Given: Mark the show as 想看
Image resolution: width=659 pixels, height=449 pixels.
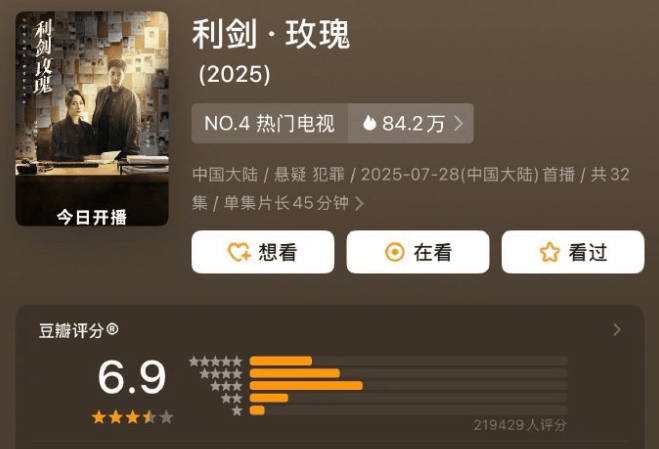Looking at the screenshot, I should point(263,252).
